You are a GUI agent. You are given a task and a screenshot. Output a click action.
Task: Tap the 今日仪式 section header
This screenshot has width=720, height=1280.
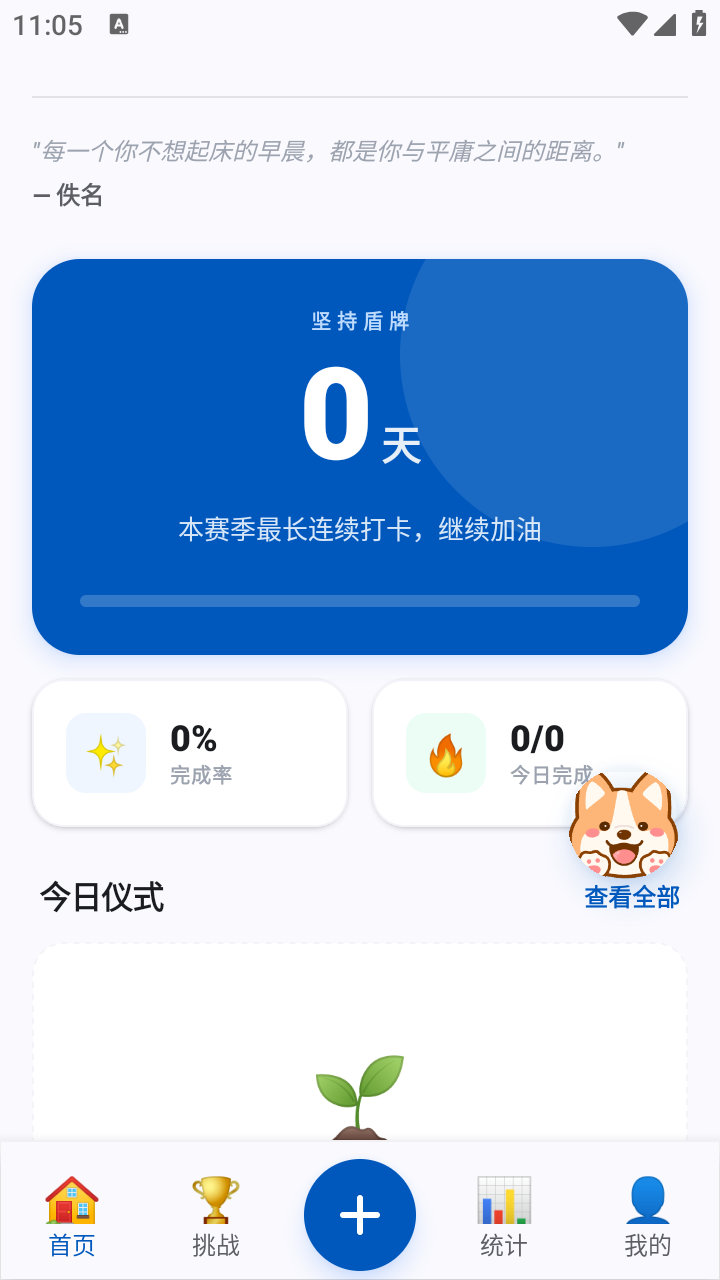pos(101,897)
